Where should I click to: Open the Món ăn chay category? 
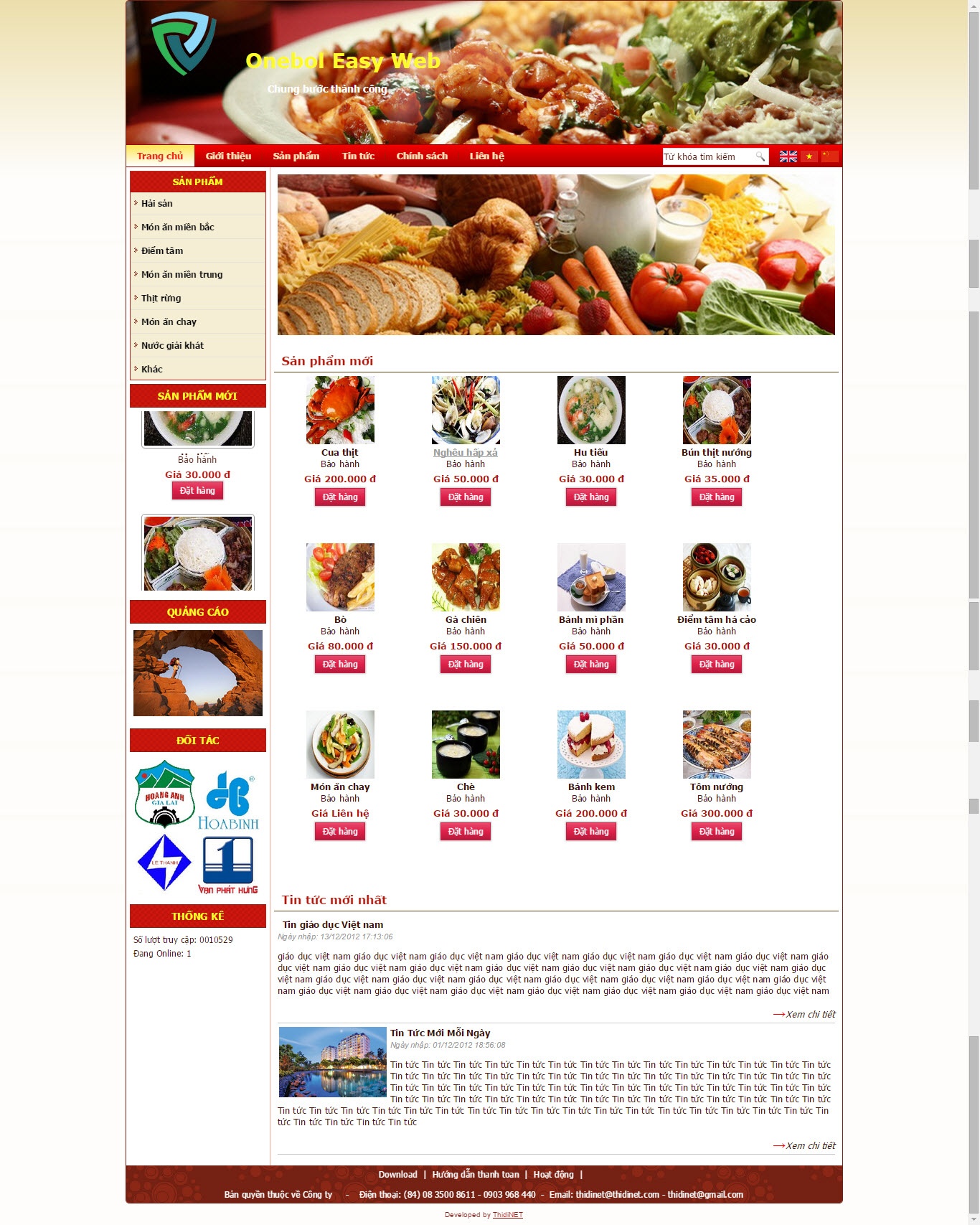(169, 321)
